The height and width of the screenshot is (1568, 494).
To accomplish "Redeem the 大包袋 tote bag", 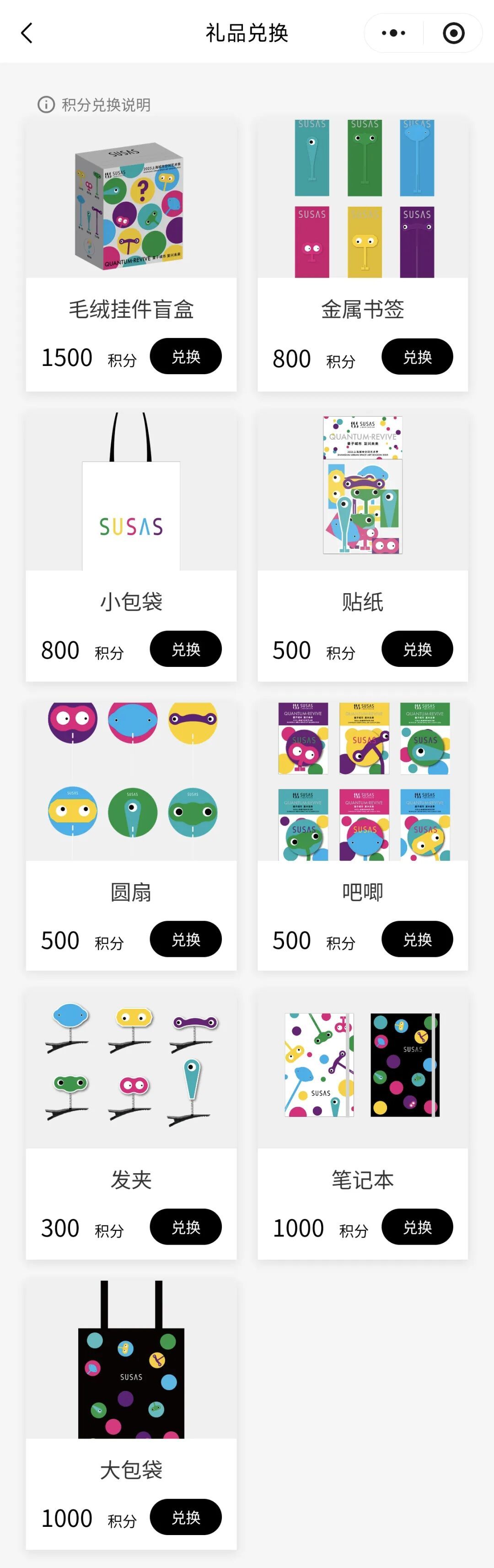I will (186, 1517).
